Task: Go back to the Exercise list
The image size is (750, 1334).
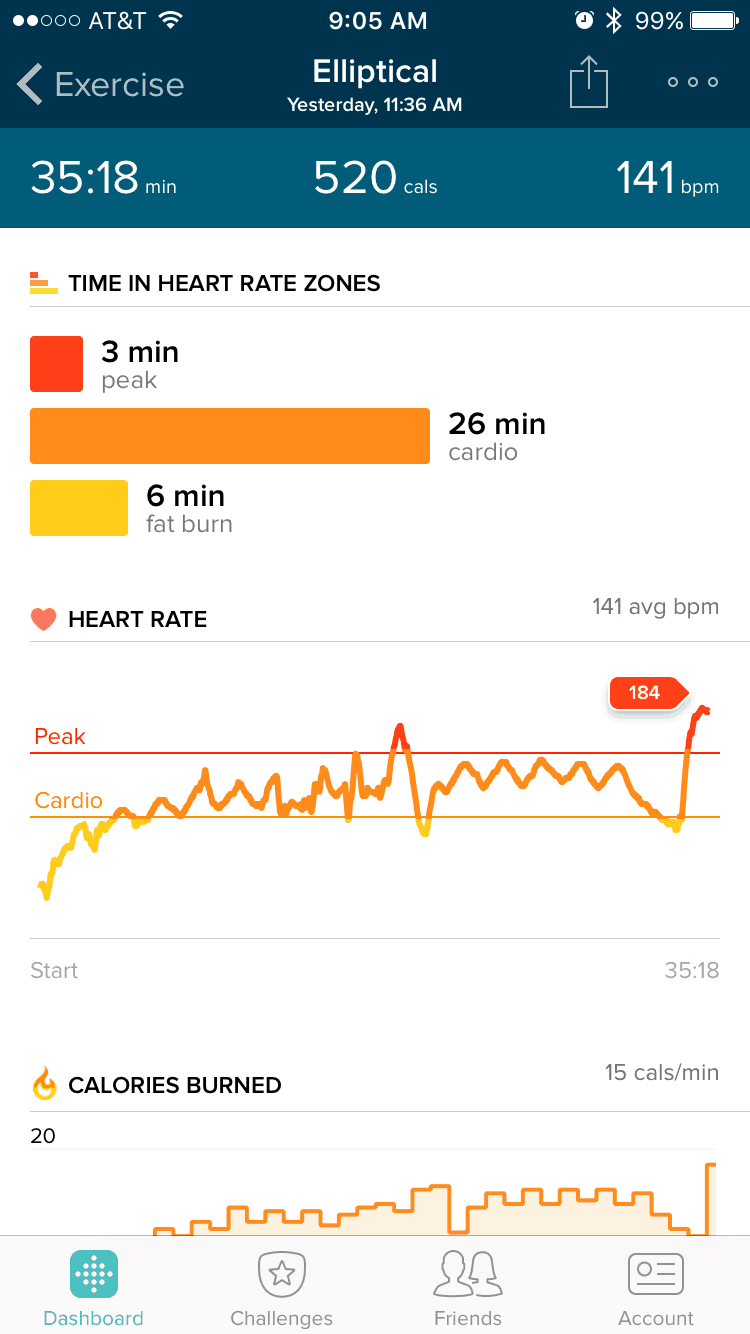Action: pos(100,85)
